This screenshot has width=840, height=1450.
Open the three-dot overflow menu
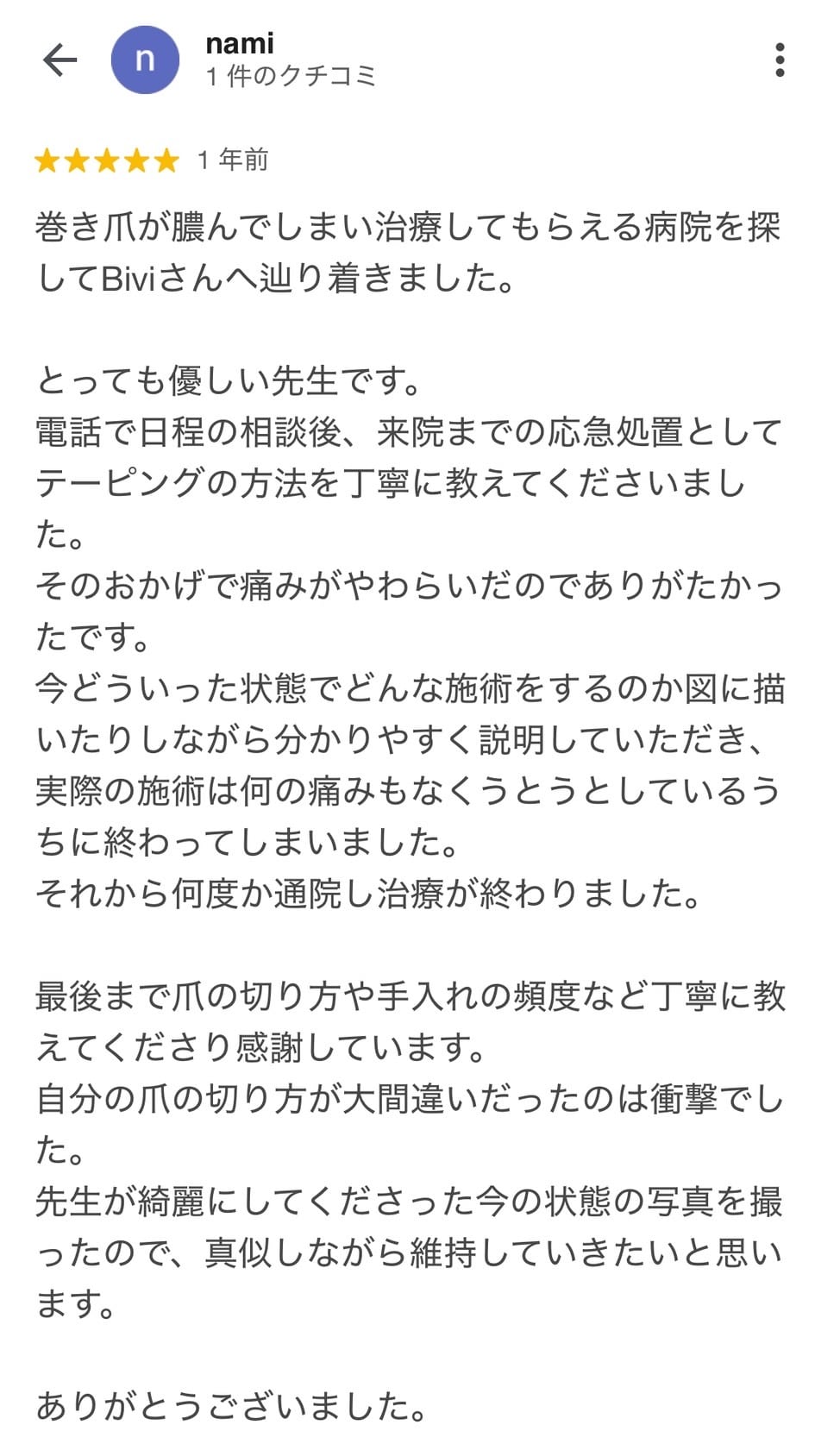click(x=780, y=60)
